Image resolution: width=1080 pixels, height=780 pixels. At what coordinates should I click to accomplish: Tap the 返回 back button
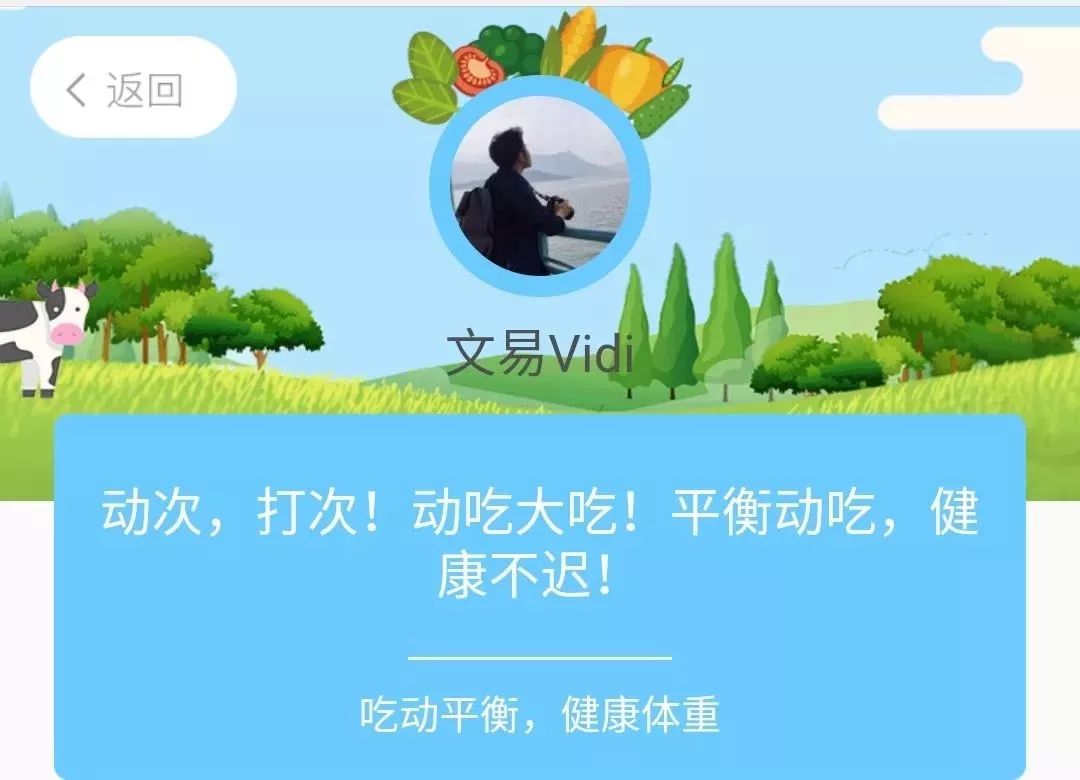[x=133, y=89]
